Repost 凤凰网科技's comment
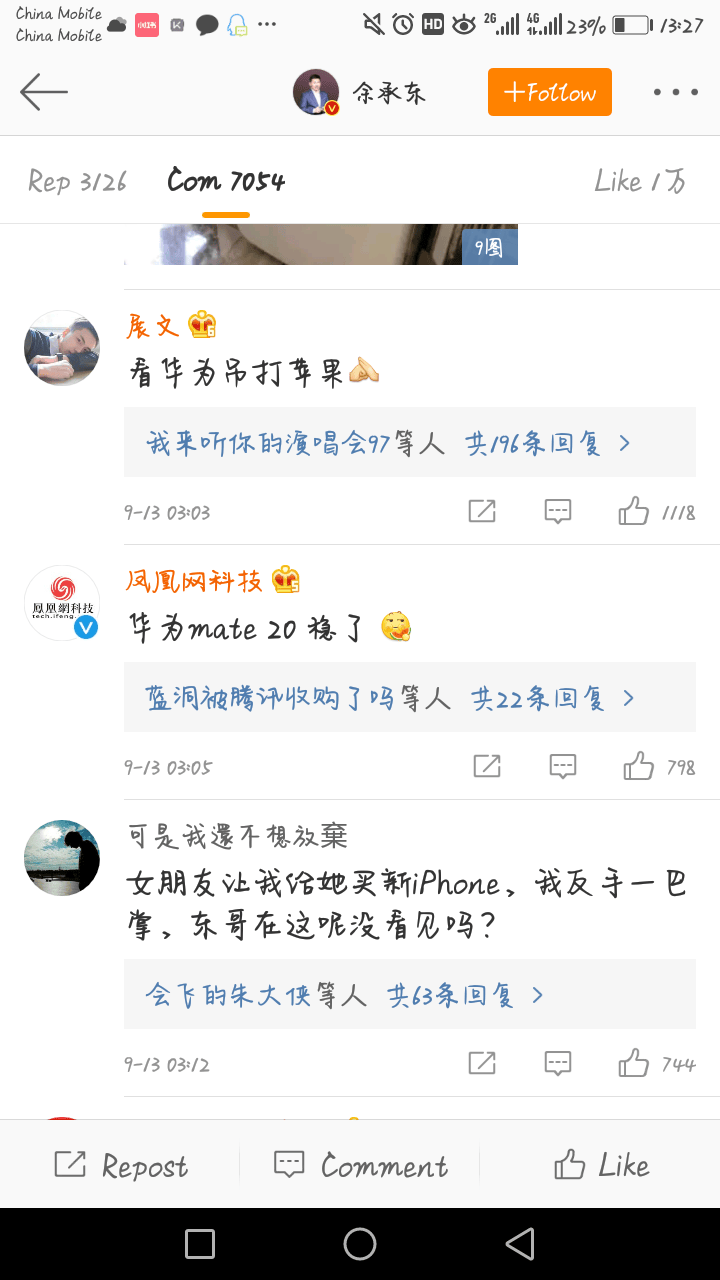 coord(487,767)
